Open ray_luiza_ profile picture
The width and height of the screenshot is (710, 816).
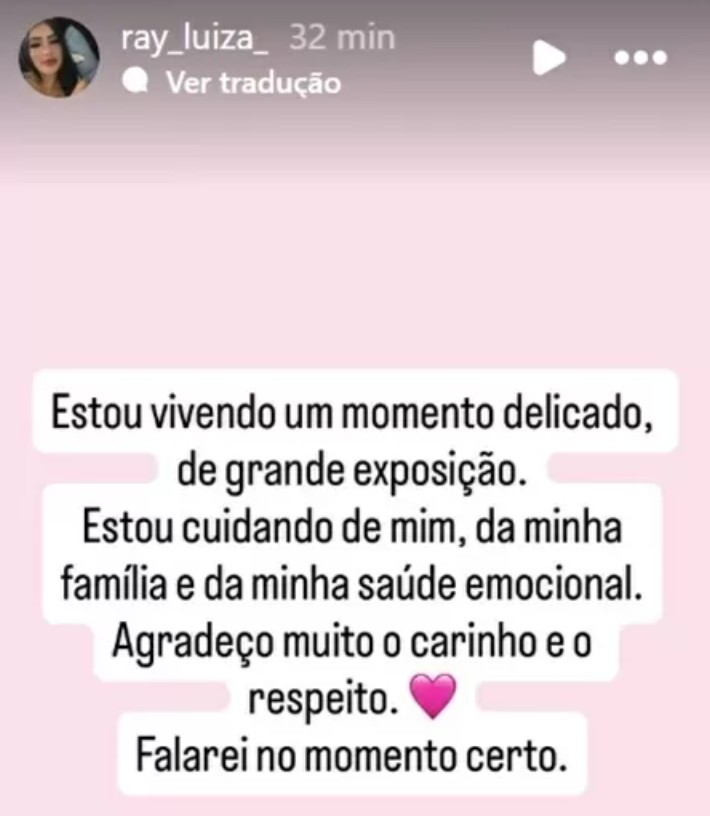tap(59, 58)
